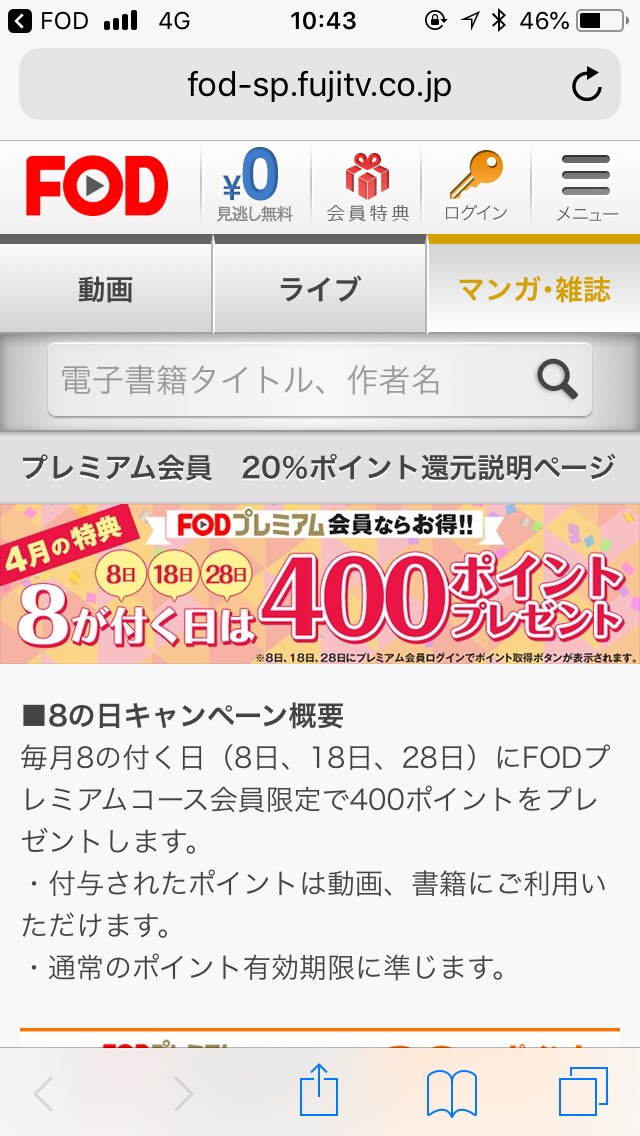Tap the FOD logo to go home
The width and height of the screenshot is (640, 1136).
click(97, 187)
